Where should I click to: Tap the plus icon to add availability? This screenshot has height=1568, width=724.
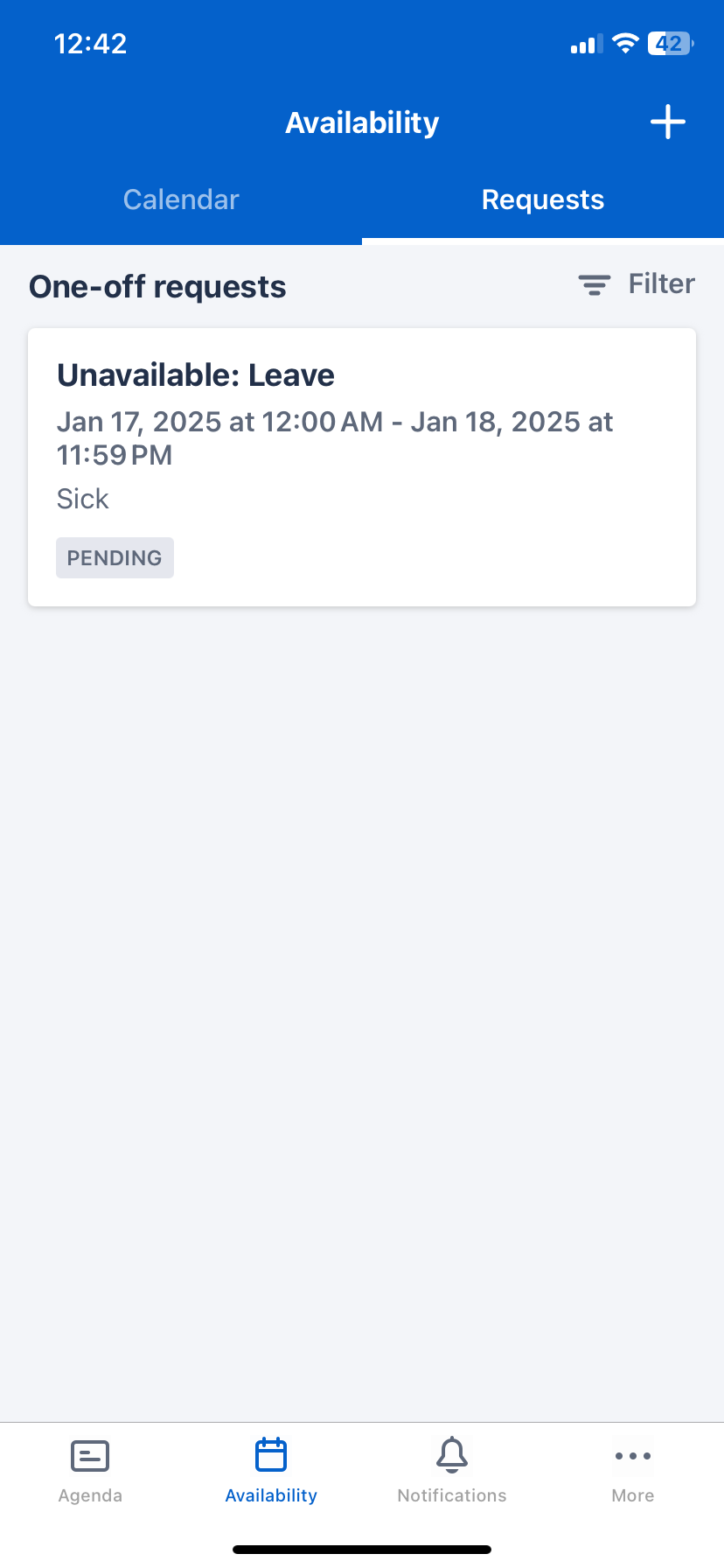(x=667, y=122)
